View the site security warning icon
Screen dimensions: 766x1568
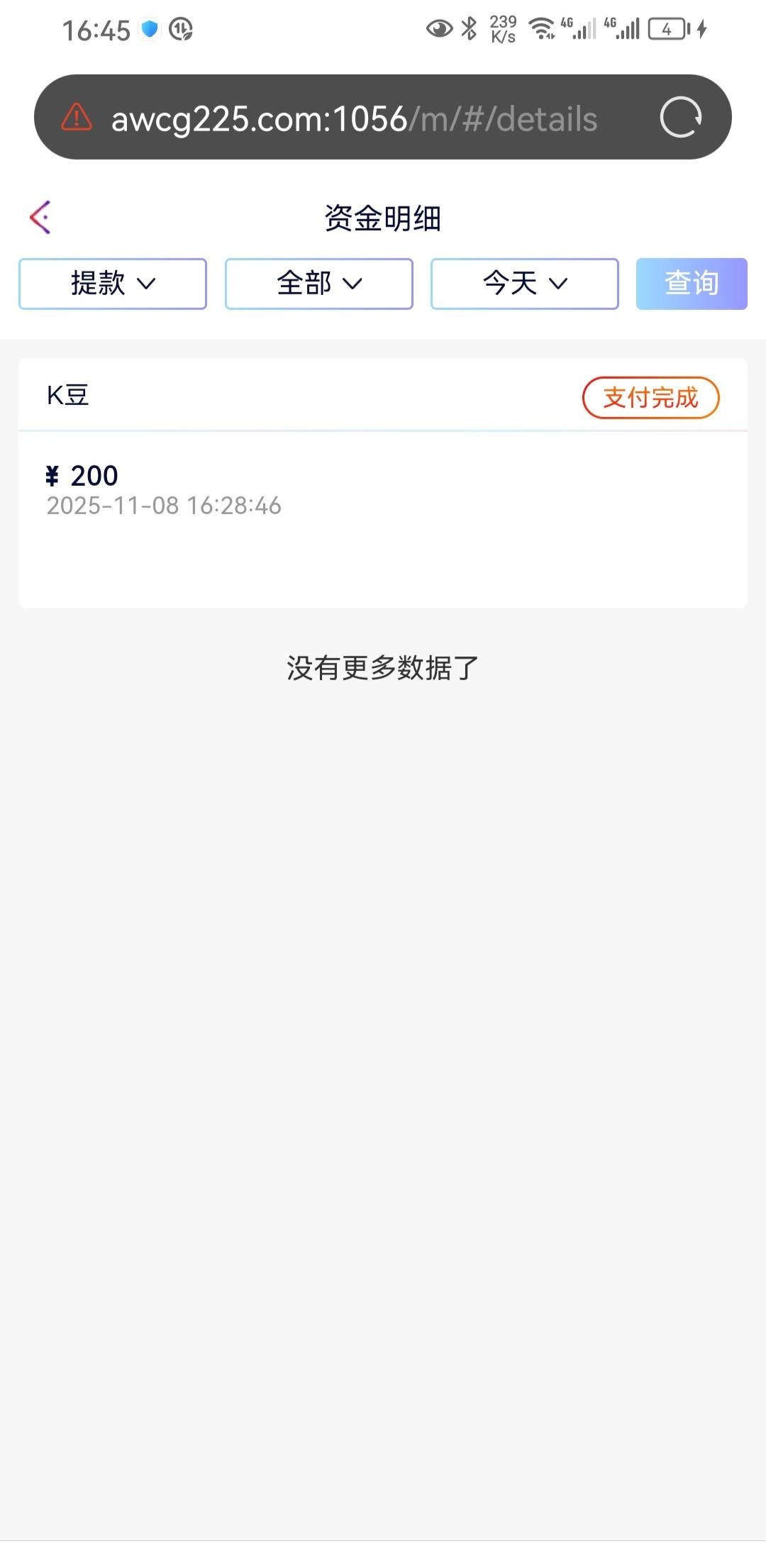pyautogui.click(x=77, y=118)
